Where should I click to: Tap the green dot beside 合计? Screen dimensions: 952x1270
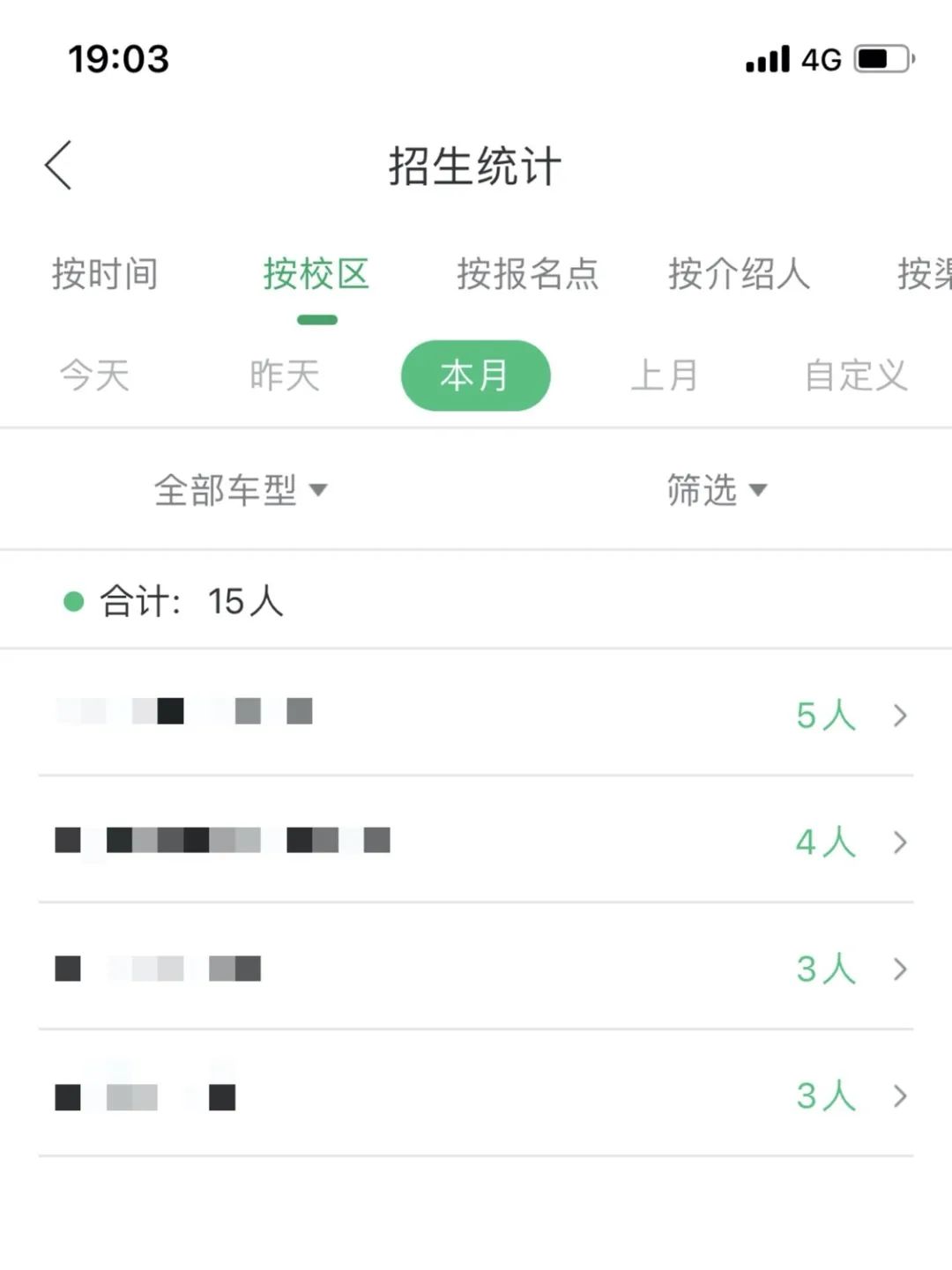71,600
